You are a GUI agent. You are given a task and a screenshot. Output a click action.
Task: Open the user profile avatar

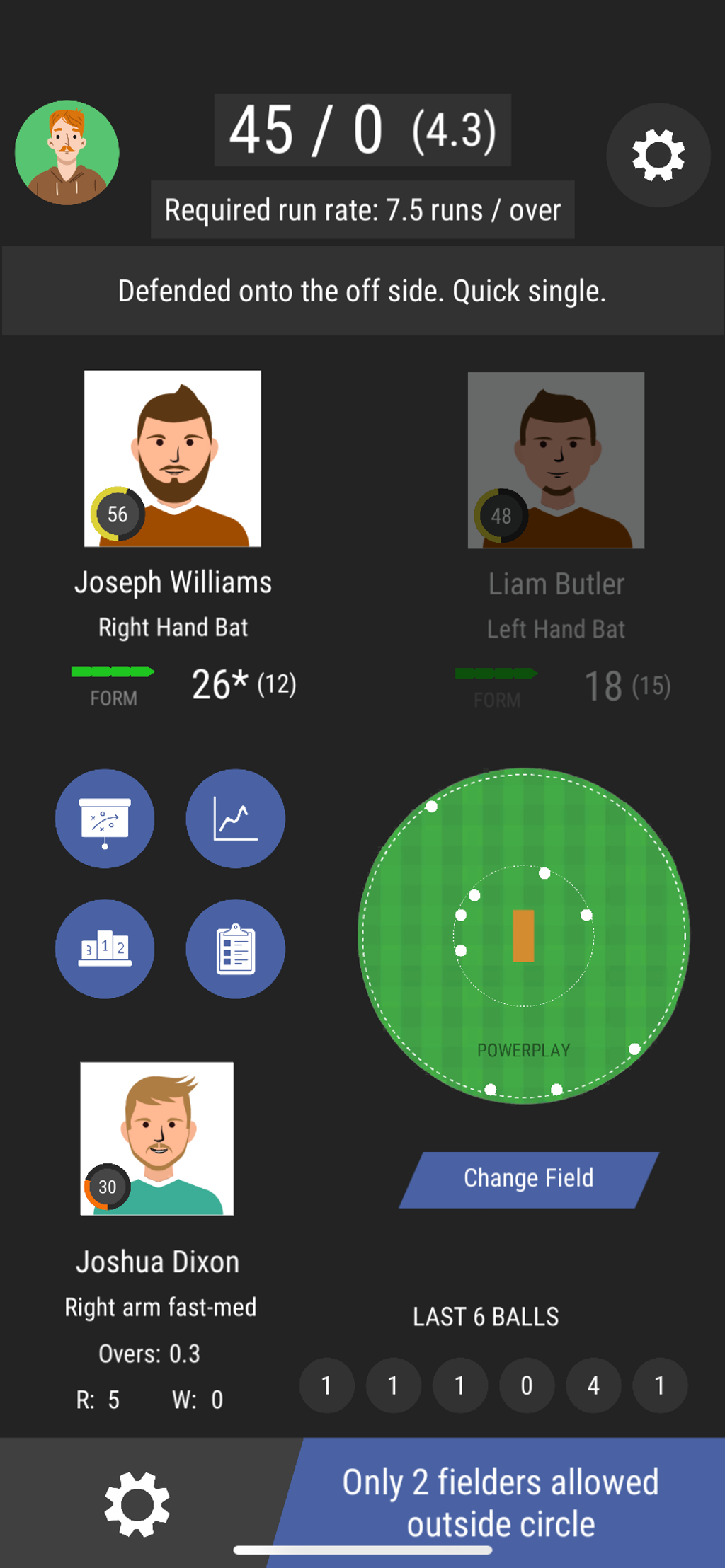coord(67,153)
